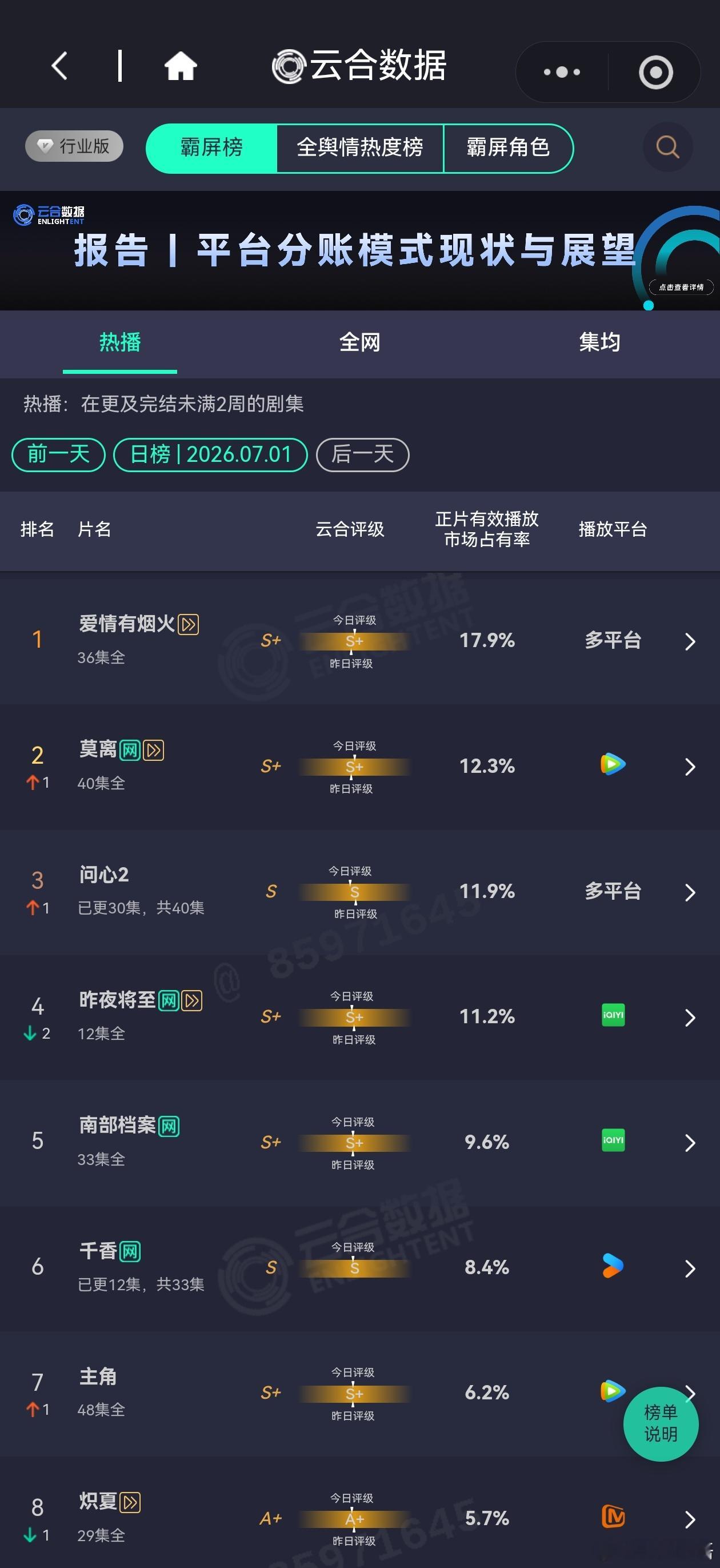720x1568 pixels.
Task: View details of 问心2
Action: 359,891
